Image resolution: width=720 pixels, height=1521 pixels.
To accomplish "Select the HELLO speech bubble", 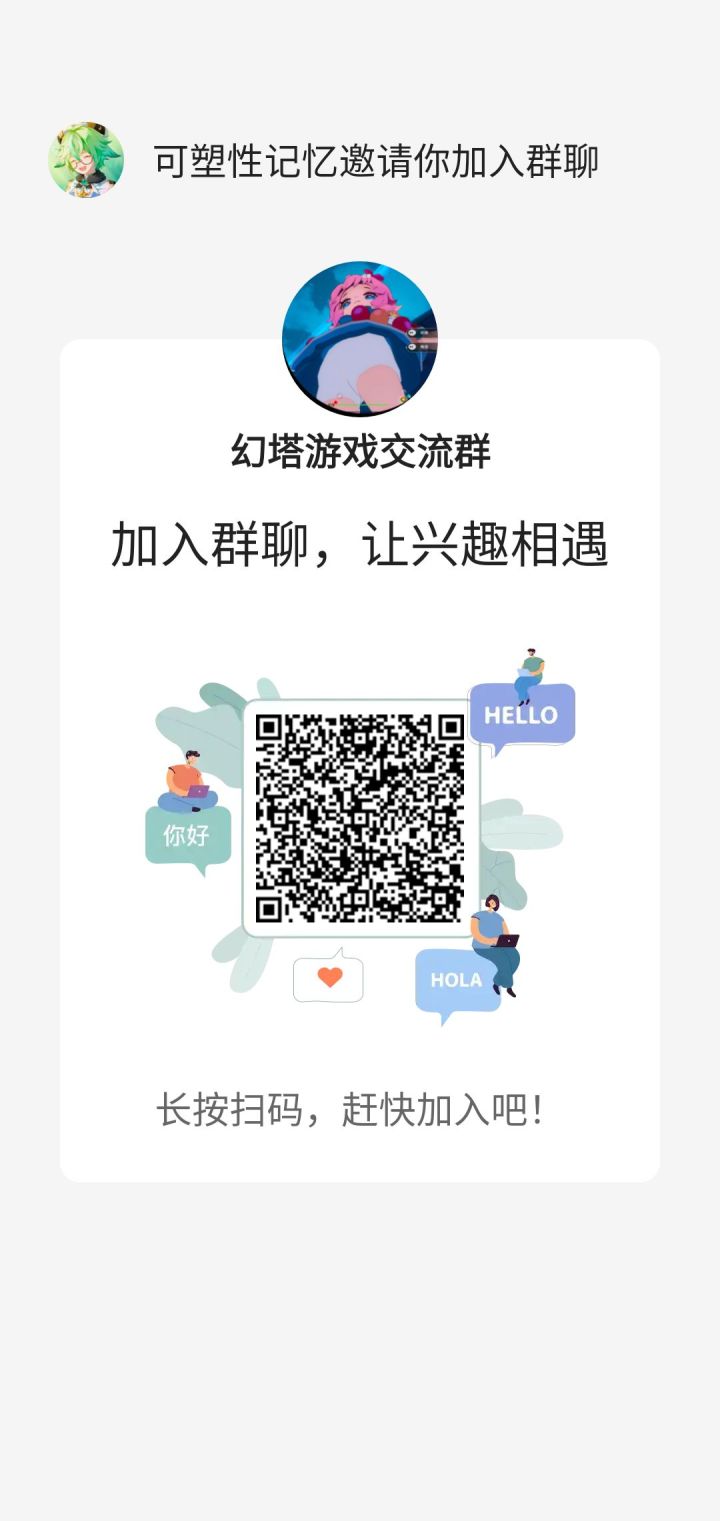I will pos(524,716).
